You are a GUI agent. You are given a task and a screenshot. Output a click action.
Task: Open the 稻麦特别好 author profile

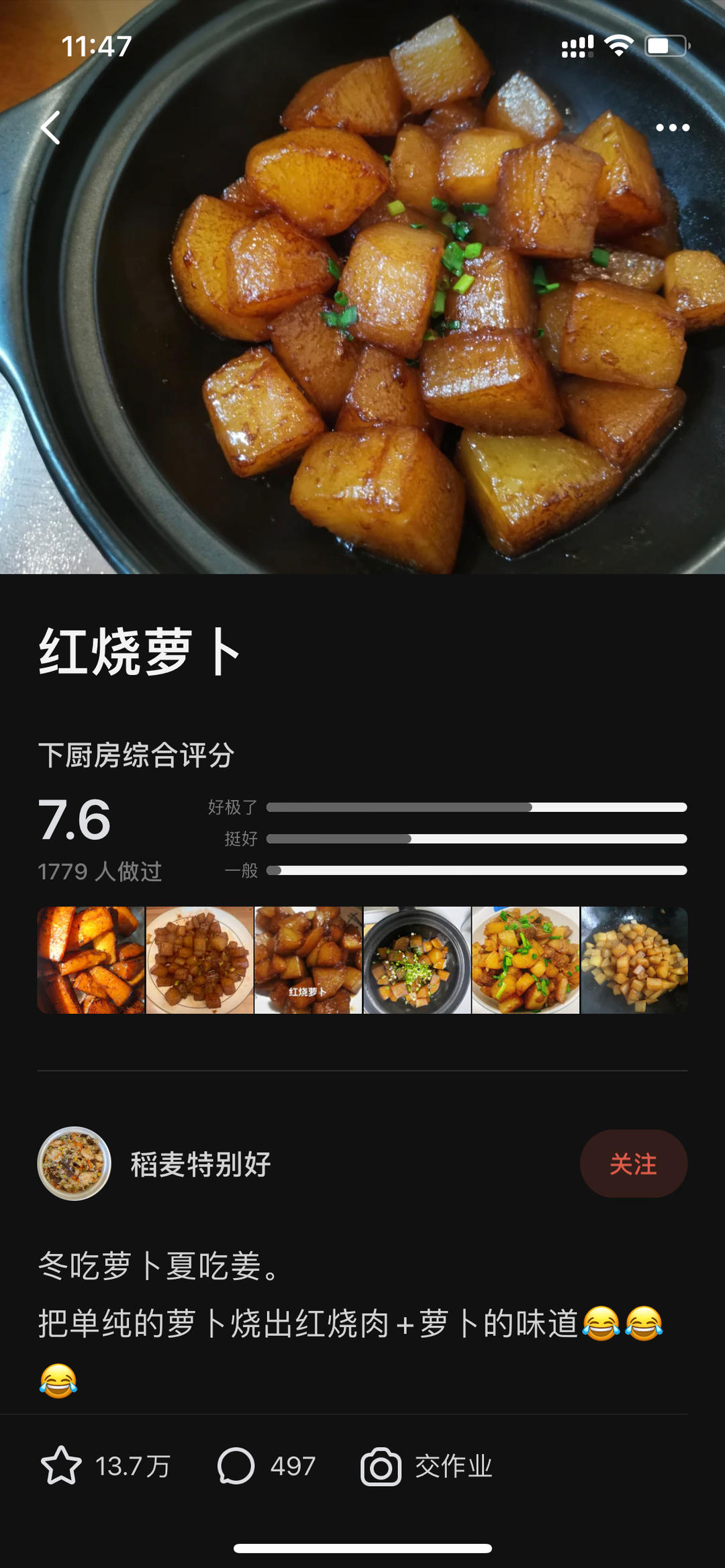click(x=200, y=1164)
